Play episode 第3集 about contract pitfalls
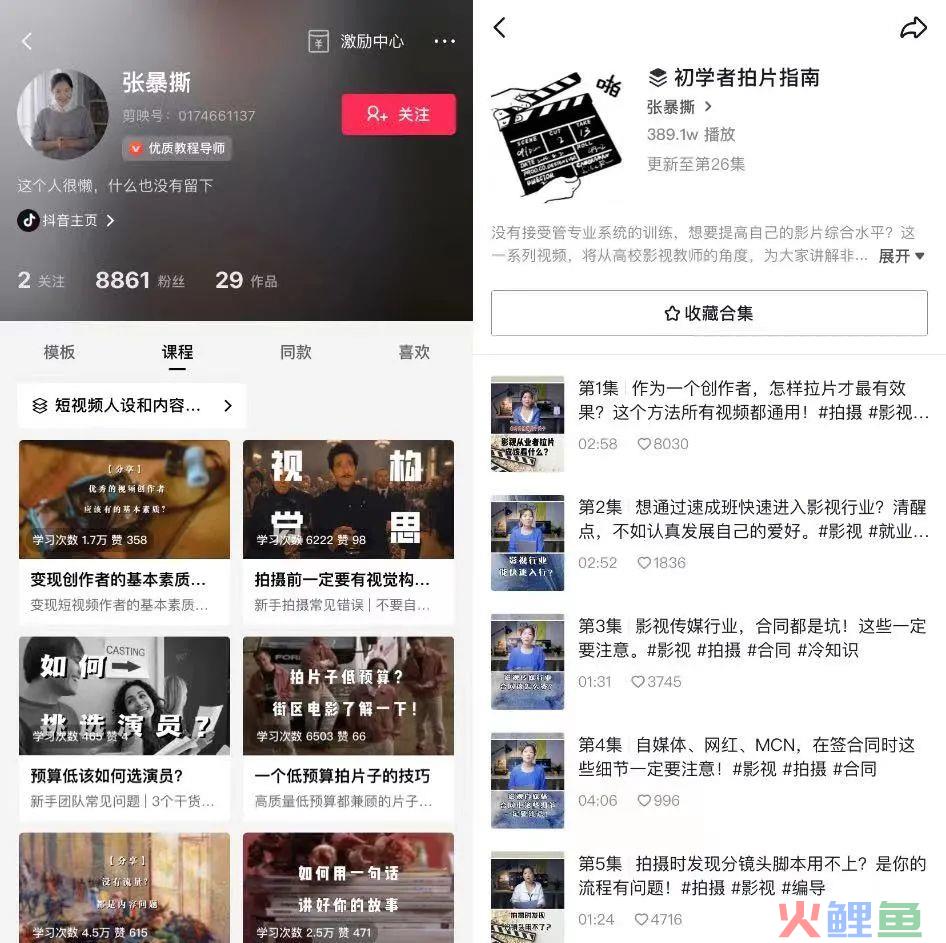The image size is (946, 943). coord(709,650)
